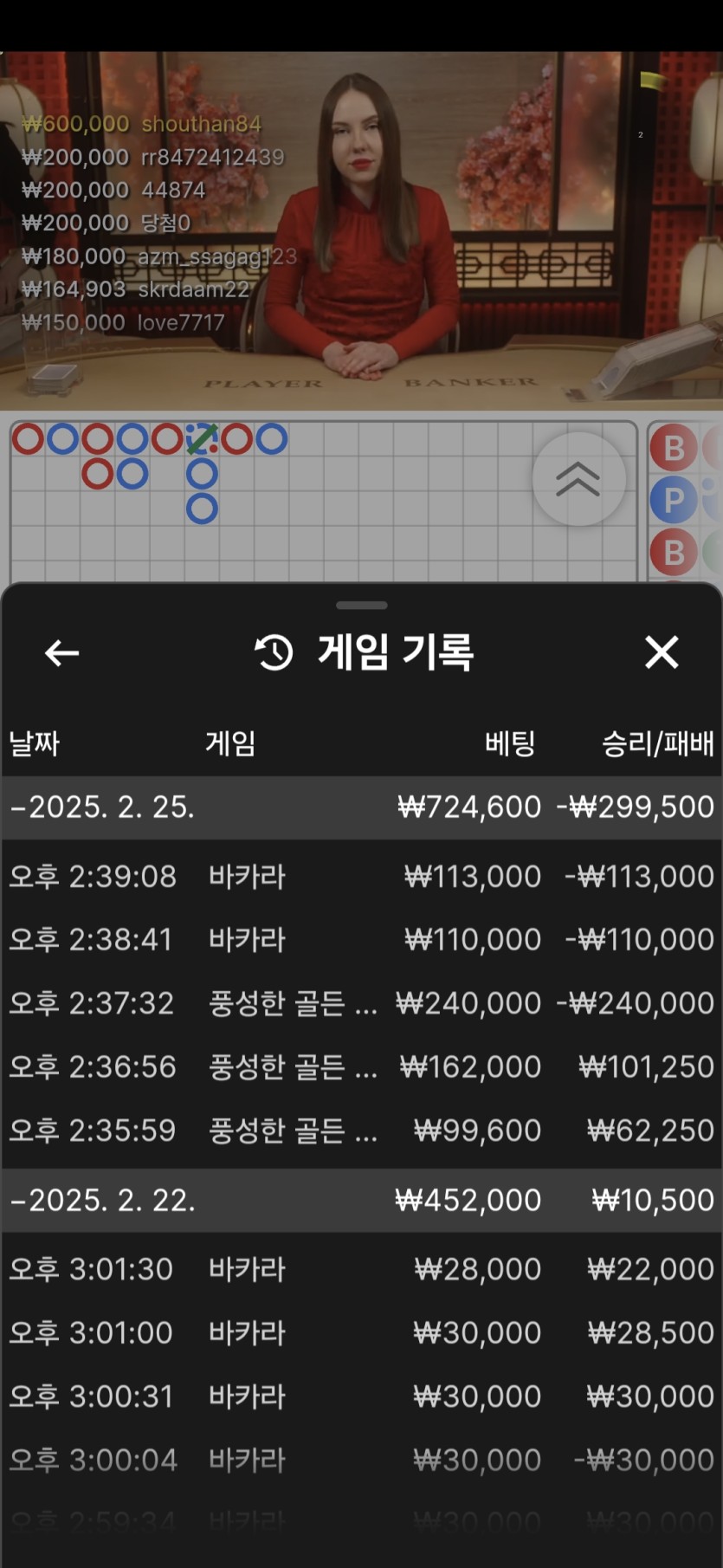Select the 오후 3:00:04 바카라 record
Screen dimensions: 723x1568
pos(361,1460)
